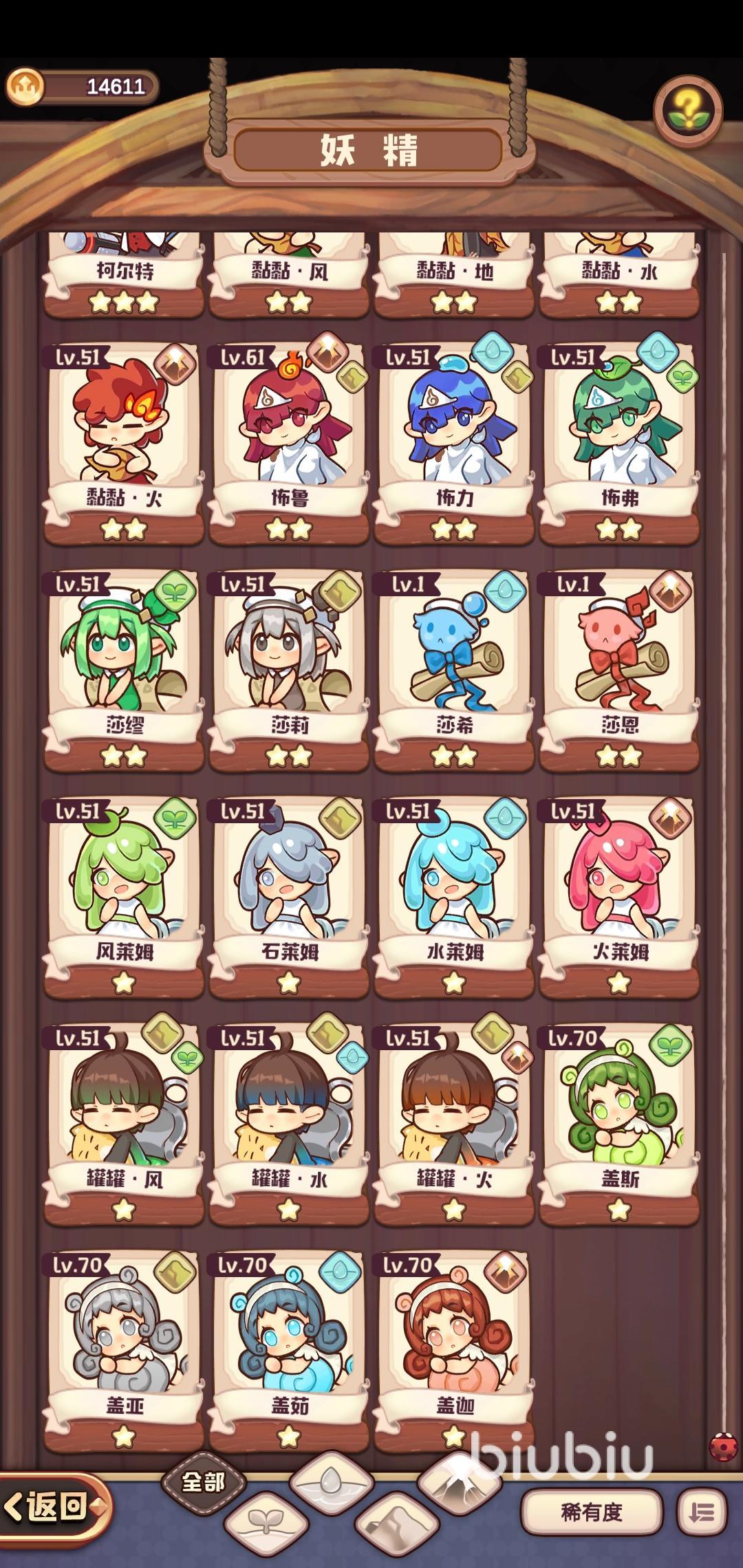Open the 怖弗 fairy card
This screenshot has height=1568, width=743.
pyautogui.click(x=619, y=440)
